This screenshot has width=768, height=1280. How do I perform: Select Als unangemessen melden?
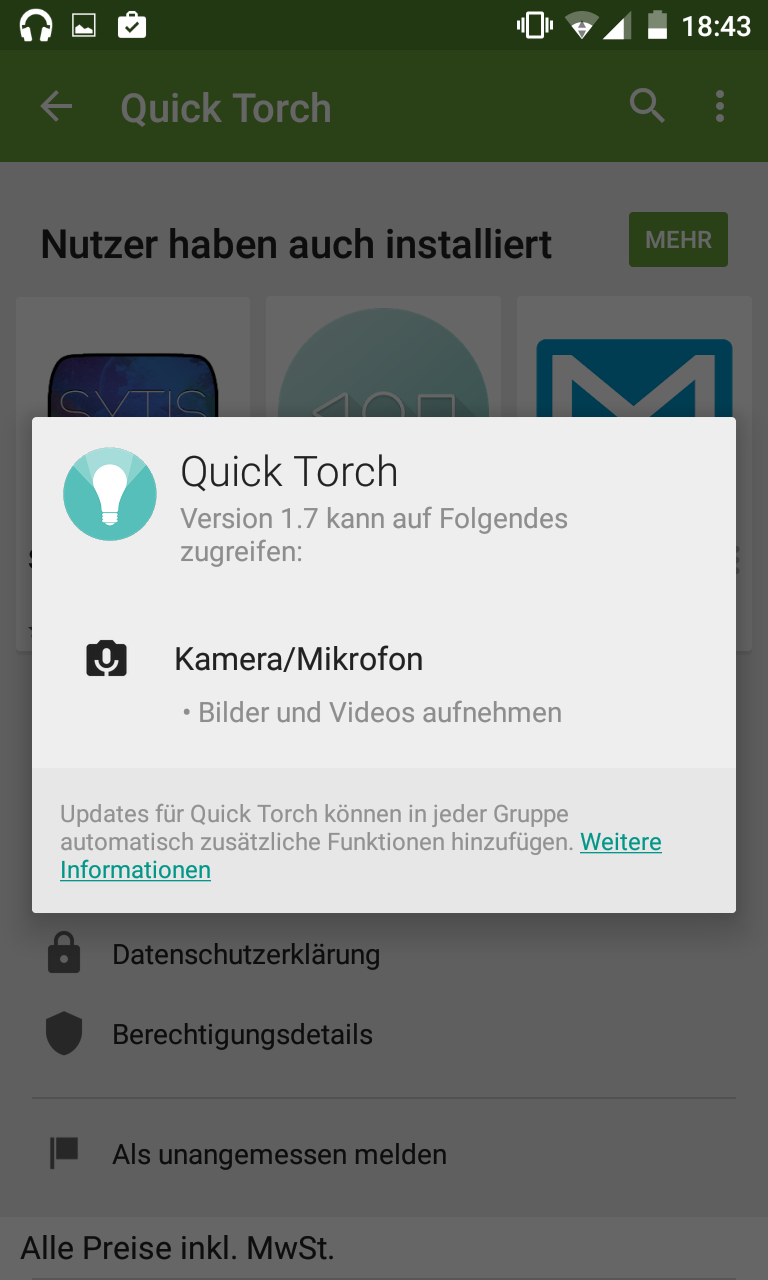[x=279, y=1154]
